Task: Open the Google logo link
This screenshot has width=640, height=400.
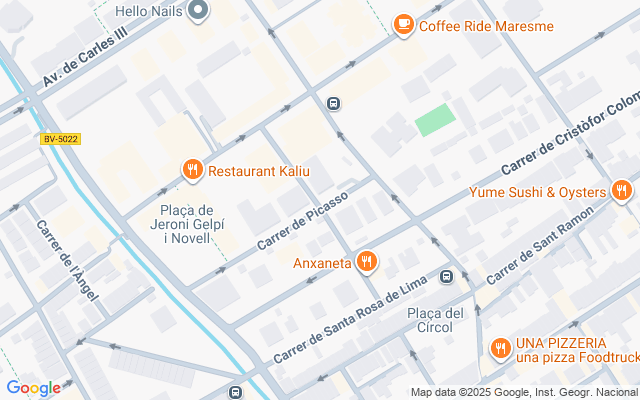Action: point(33,388)
